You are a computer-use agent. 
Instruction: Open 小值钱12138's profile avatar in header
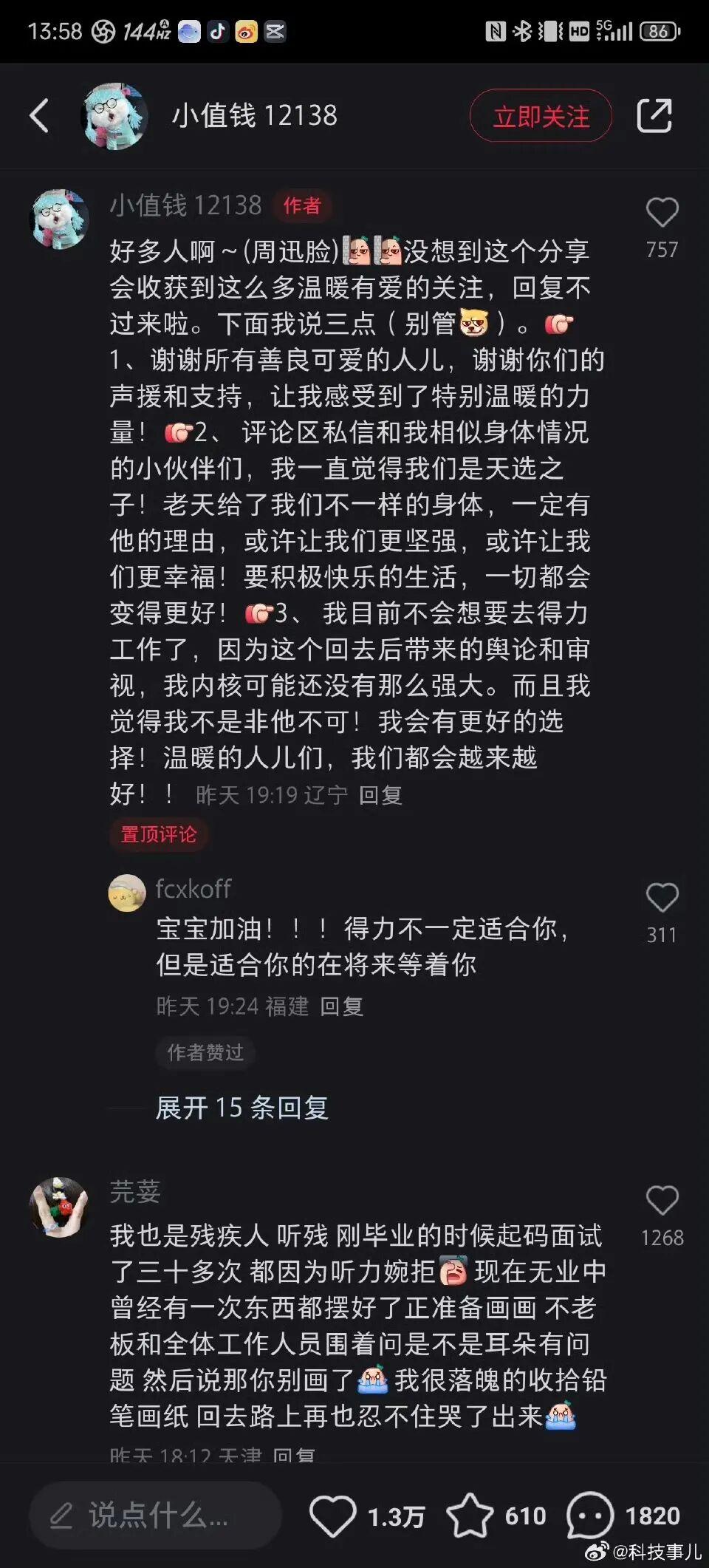[x=113, y=116]
